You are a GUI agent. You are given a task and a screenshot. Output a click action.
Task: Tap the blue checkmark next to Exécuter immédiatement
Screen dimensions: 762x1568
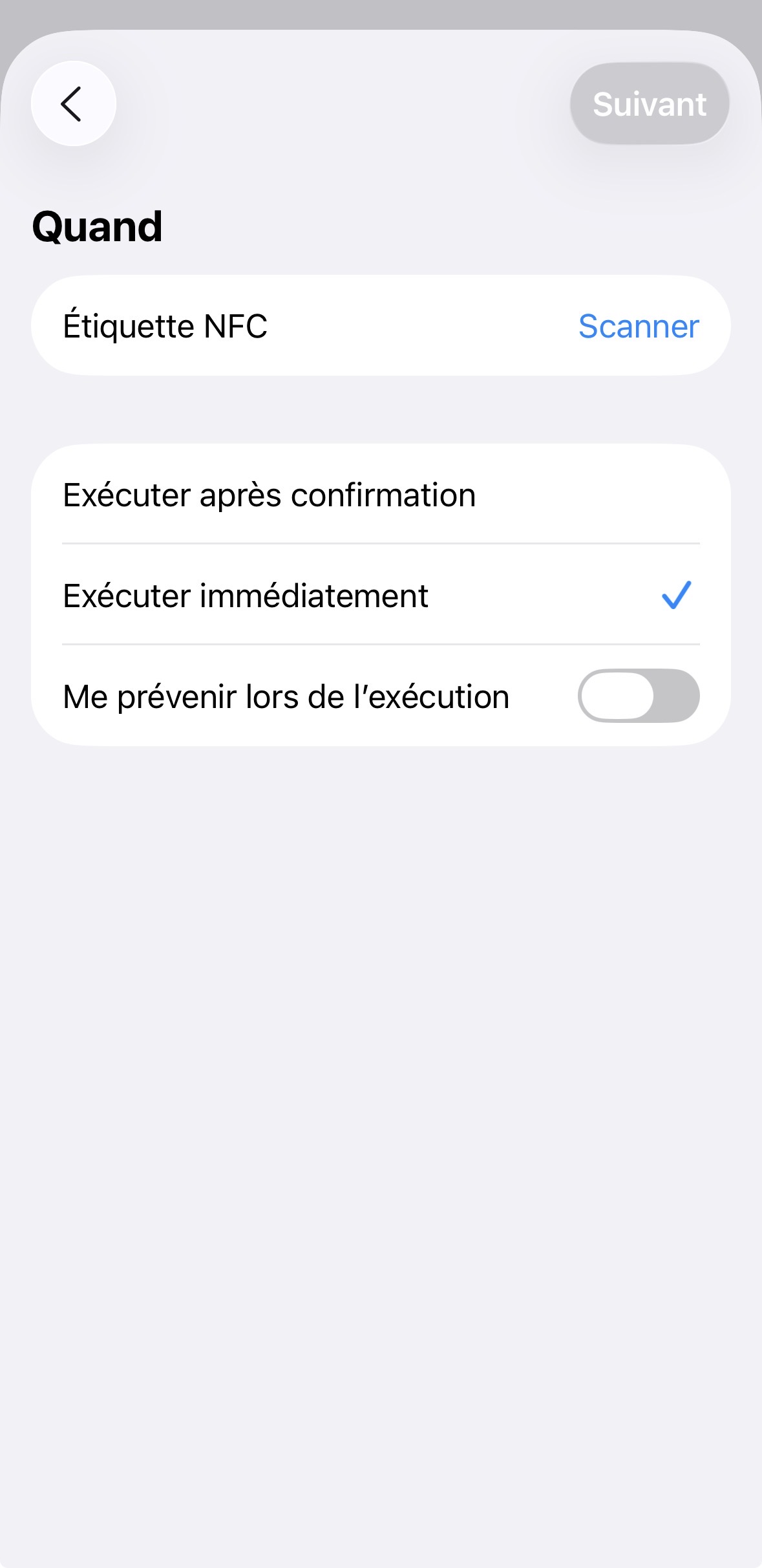point(676,595)
